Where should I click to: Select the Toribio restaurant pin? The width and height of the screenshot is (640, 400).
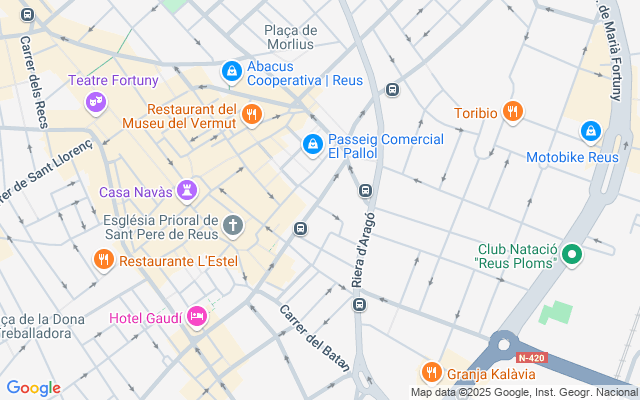[x=513, y=112]
